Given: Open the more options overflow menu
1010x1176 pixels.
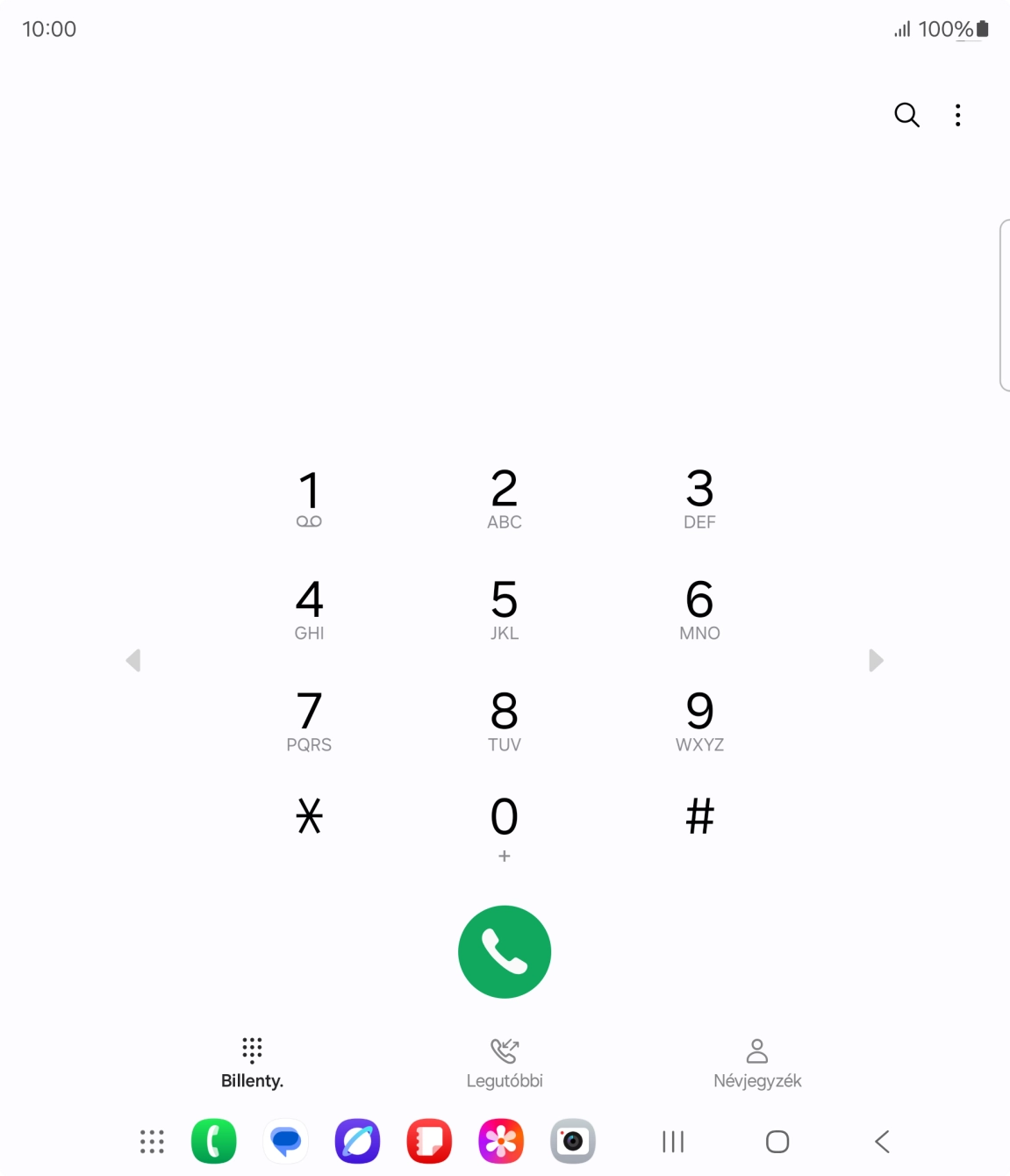Looking at the screenshot, I should 957,115.
